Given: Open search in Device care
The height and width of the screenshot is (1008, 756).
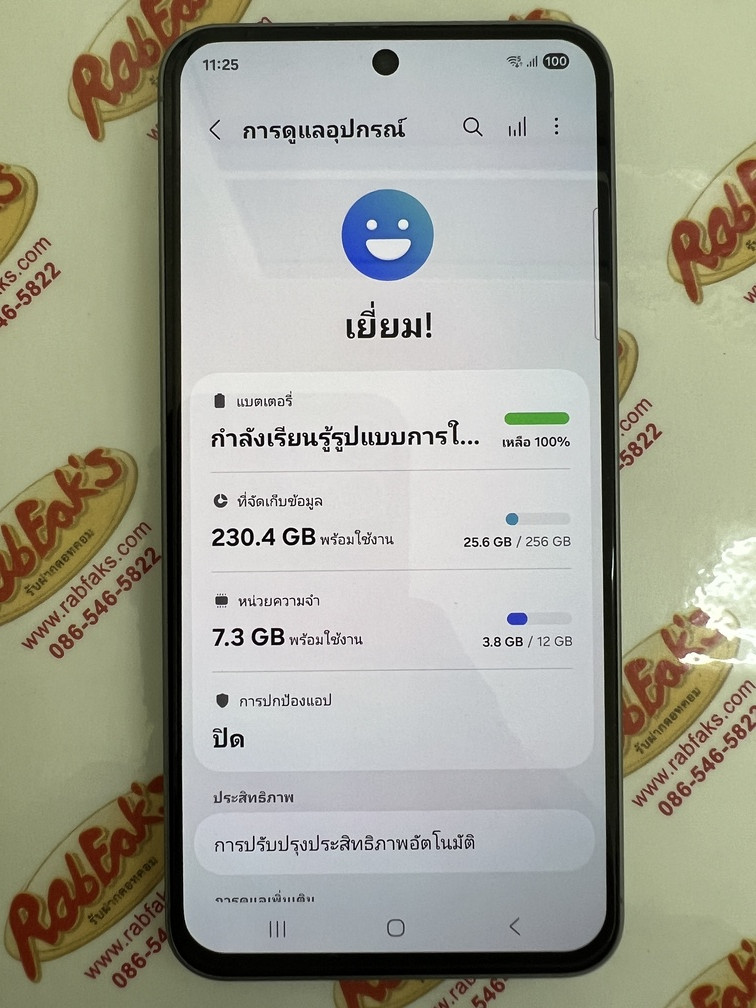Looking at the screenshot, I should click(x=473, y=127).
